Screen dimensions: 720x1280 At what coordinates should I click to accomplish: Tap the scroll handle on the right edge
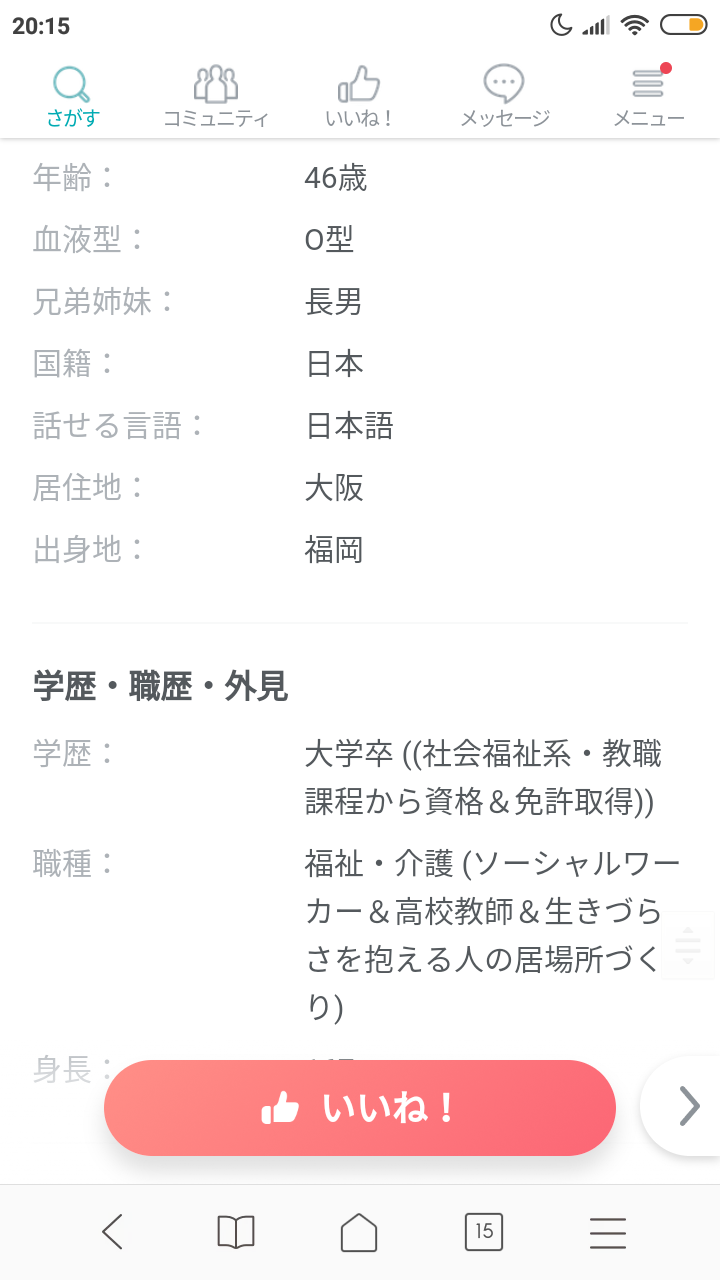click(x=688, y=945)
